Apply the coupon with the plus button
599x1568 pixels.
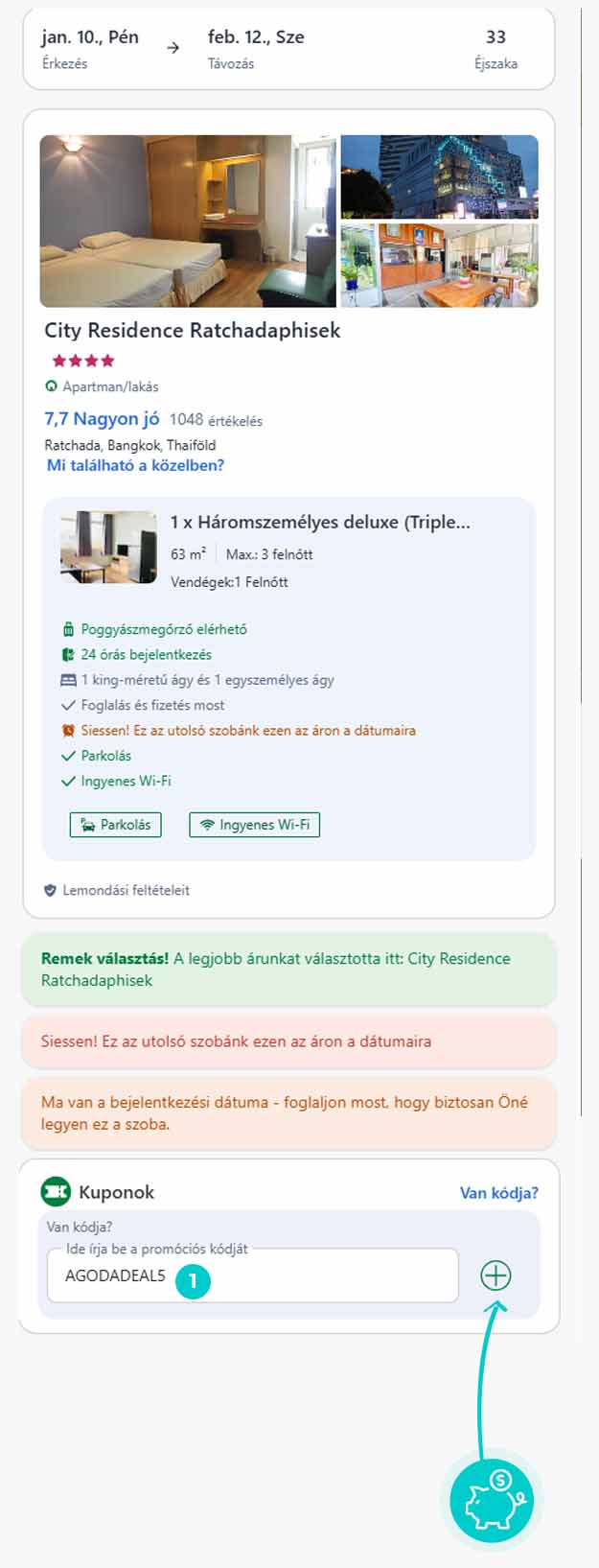click(x=495, y=1275)
